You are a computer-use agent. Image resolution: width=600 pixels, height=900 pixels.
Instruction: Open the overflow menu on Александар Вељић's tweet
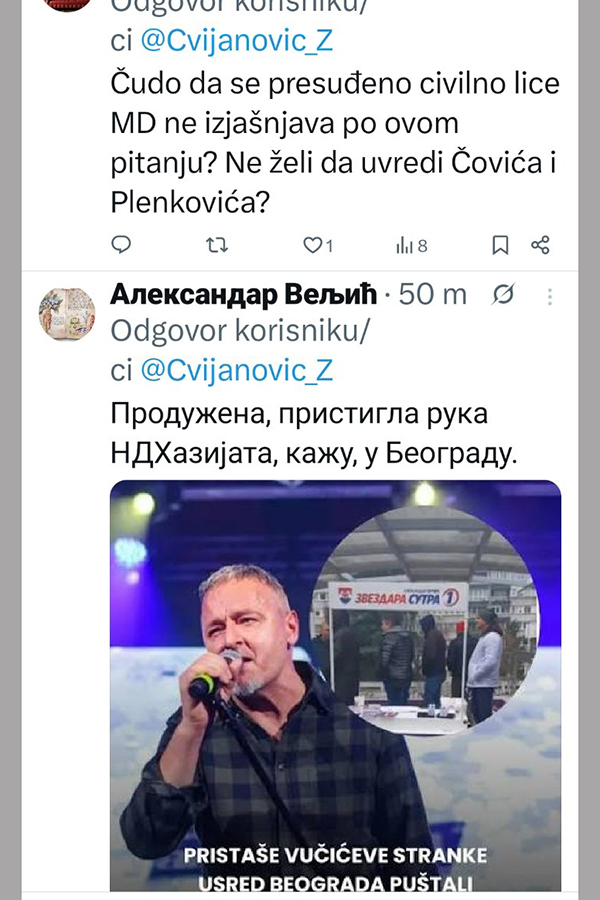(x=549, y=295)
